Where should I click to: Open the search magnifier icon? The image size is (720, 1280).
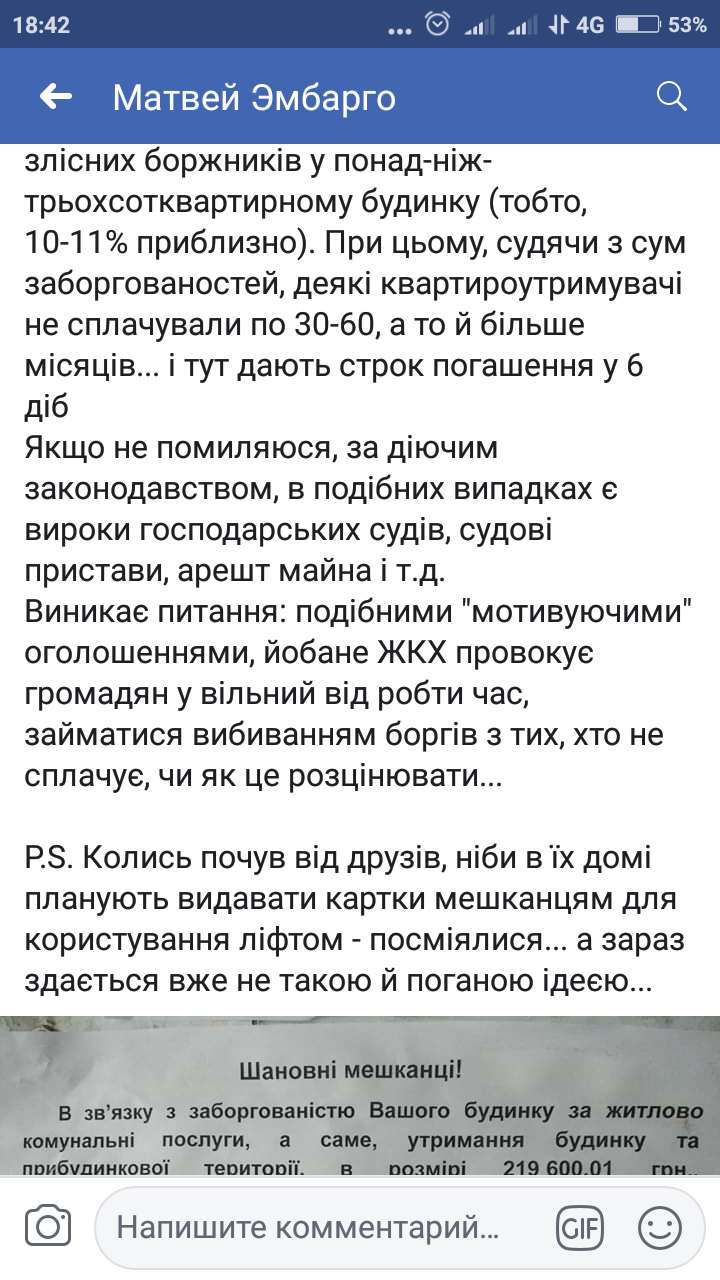671,97
